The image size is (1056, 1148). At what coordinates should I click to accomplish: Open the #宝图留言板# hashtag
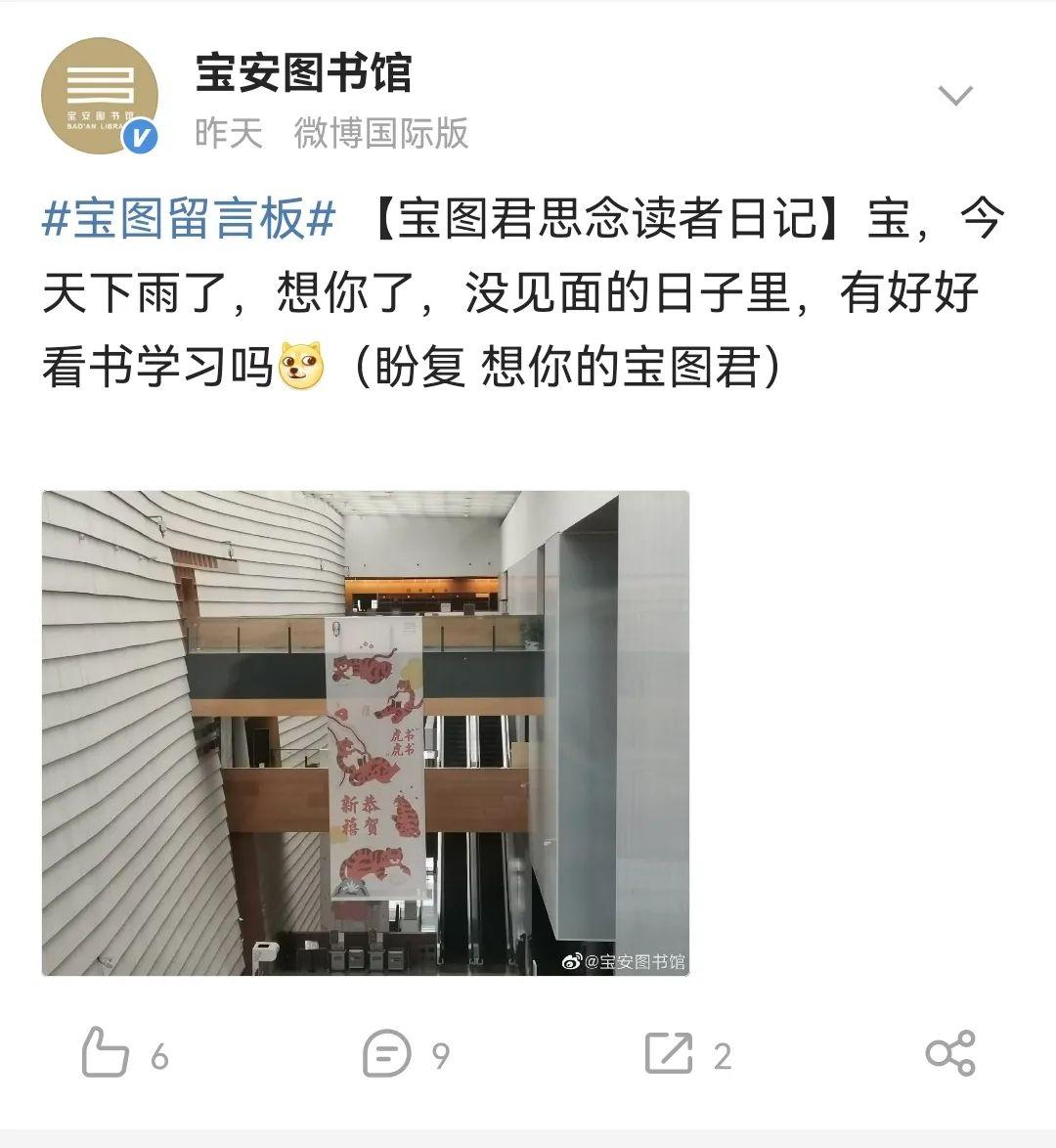(190, 219)
